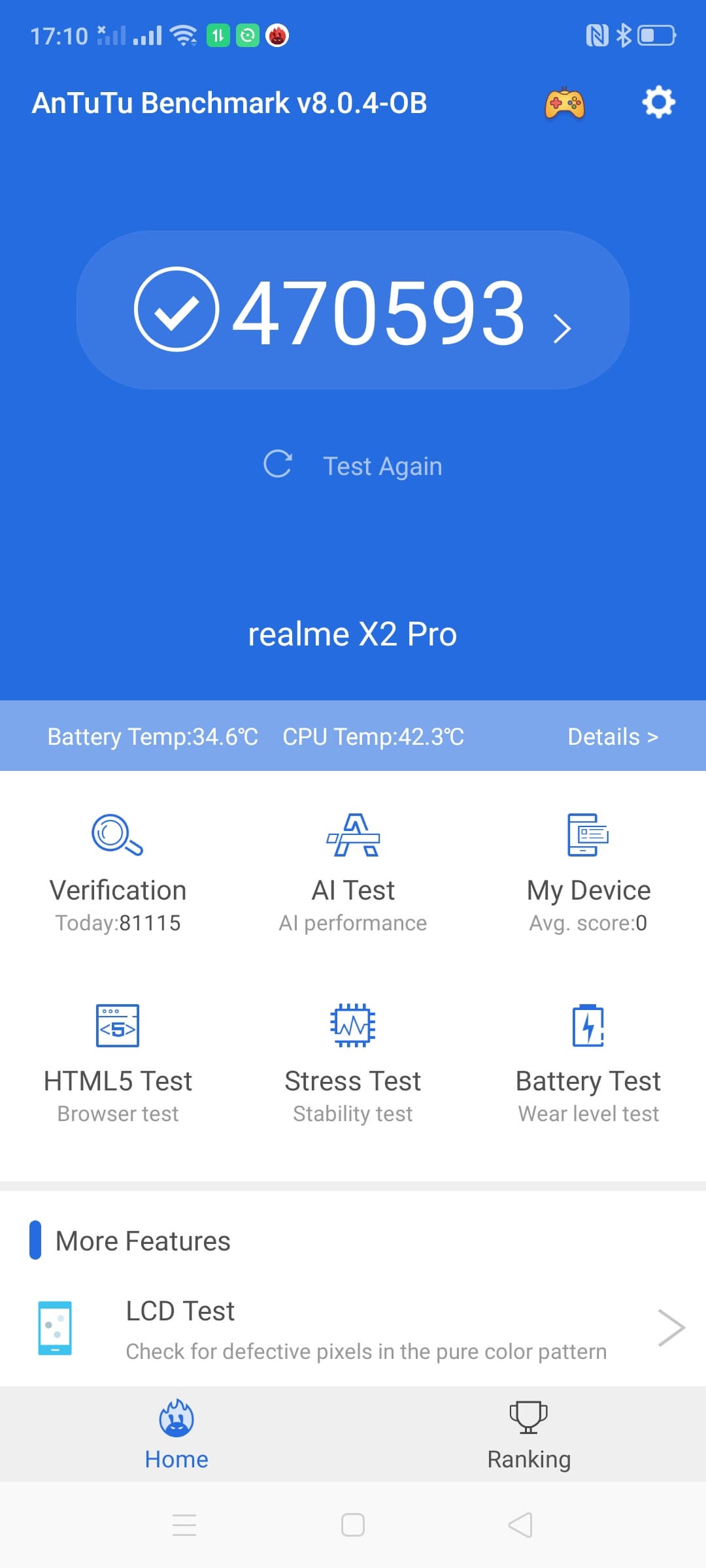
Task: Tap the system back button
Action: point(520,1525)
